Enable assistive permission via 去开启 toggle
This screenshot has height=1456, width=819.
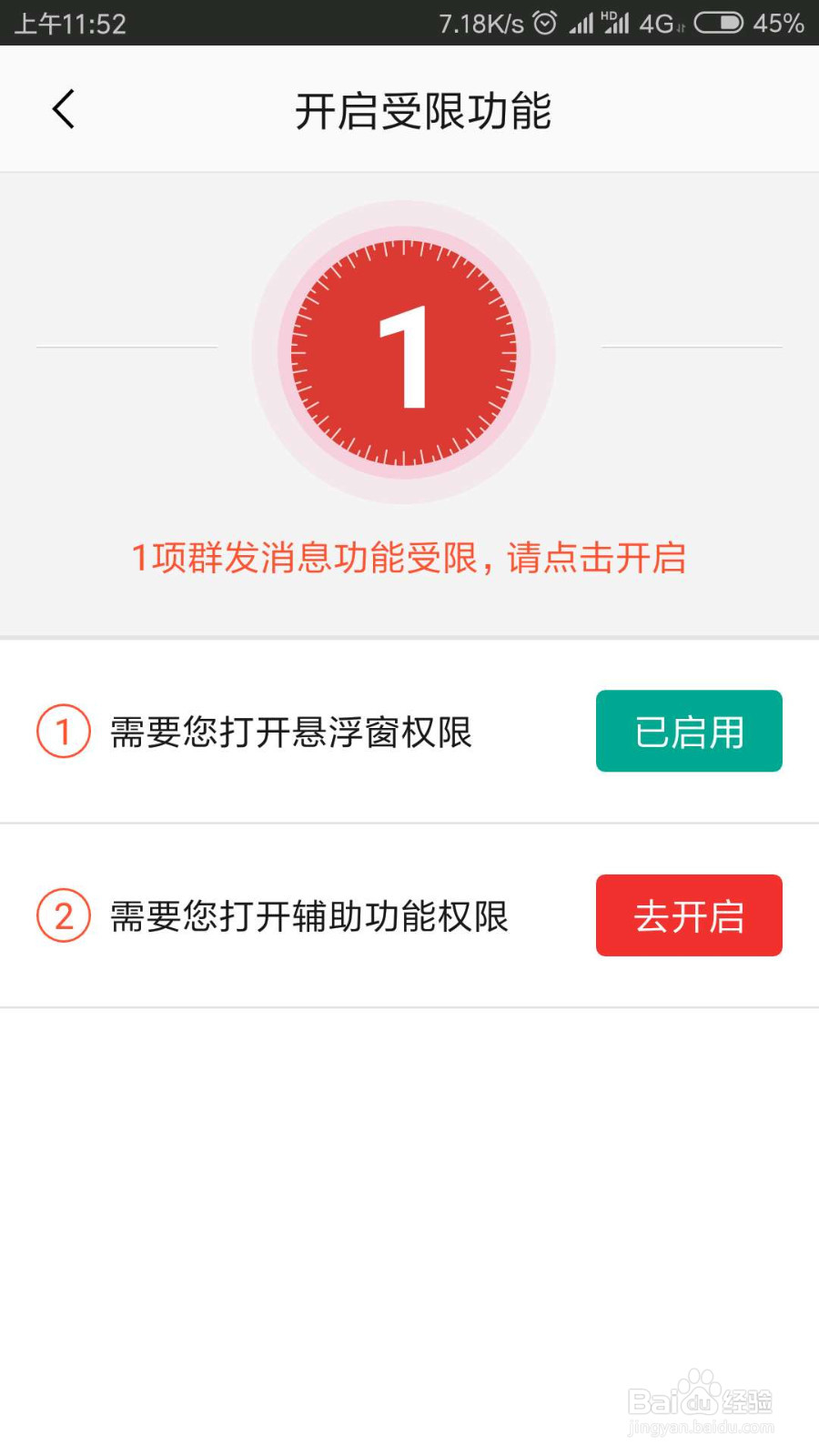(x=689, y=915)
